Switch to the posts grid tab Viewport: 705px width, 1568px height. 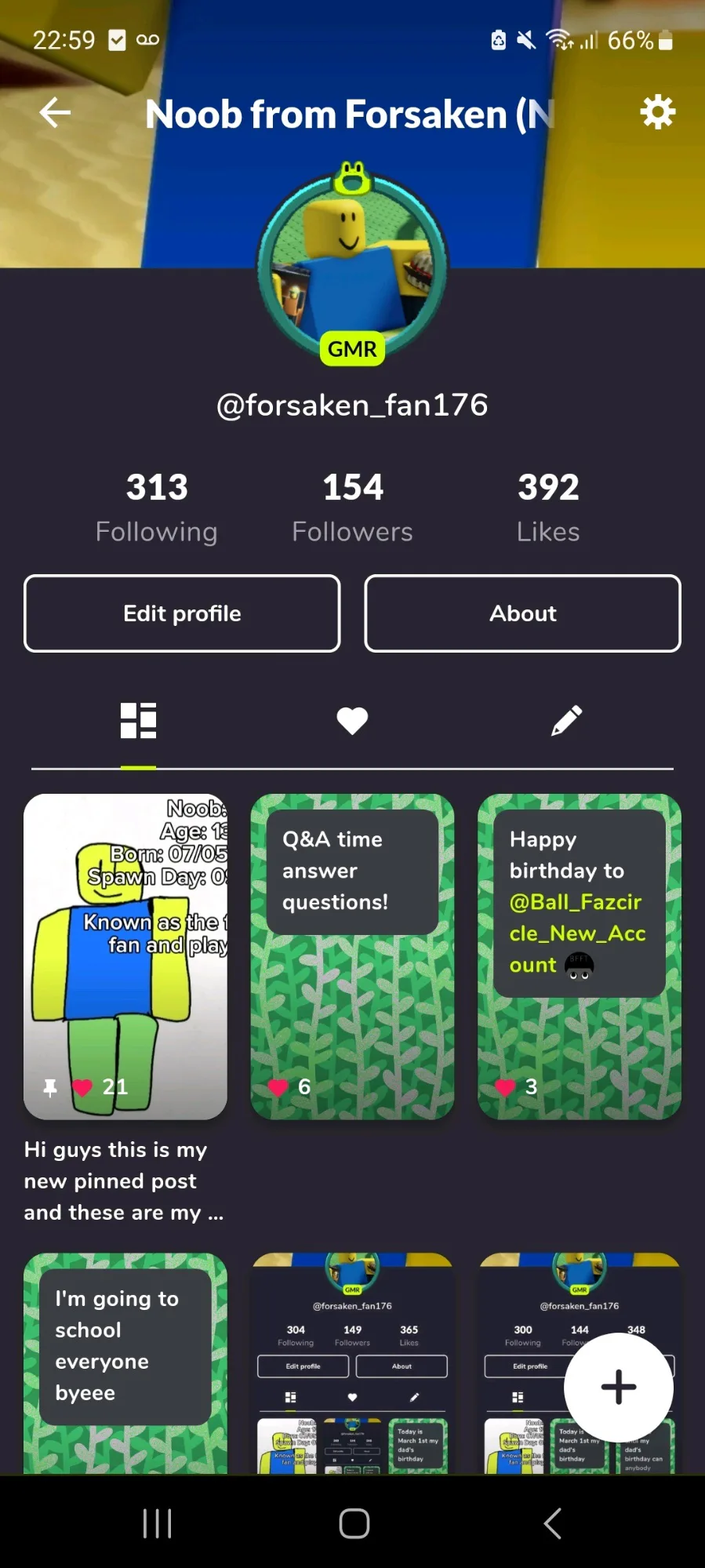pyautogui.click(x=138, y=720)
